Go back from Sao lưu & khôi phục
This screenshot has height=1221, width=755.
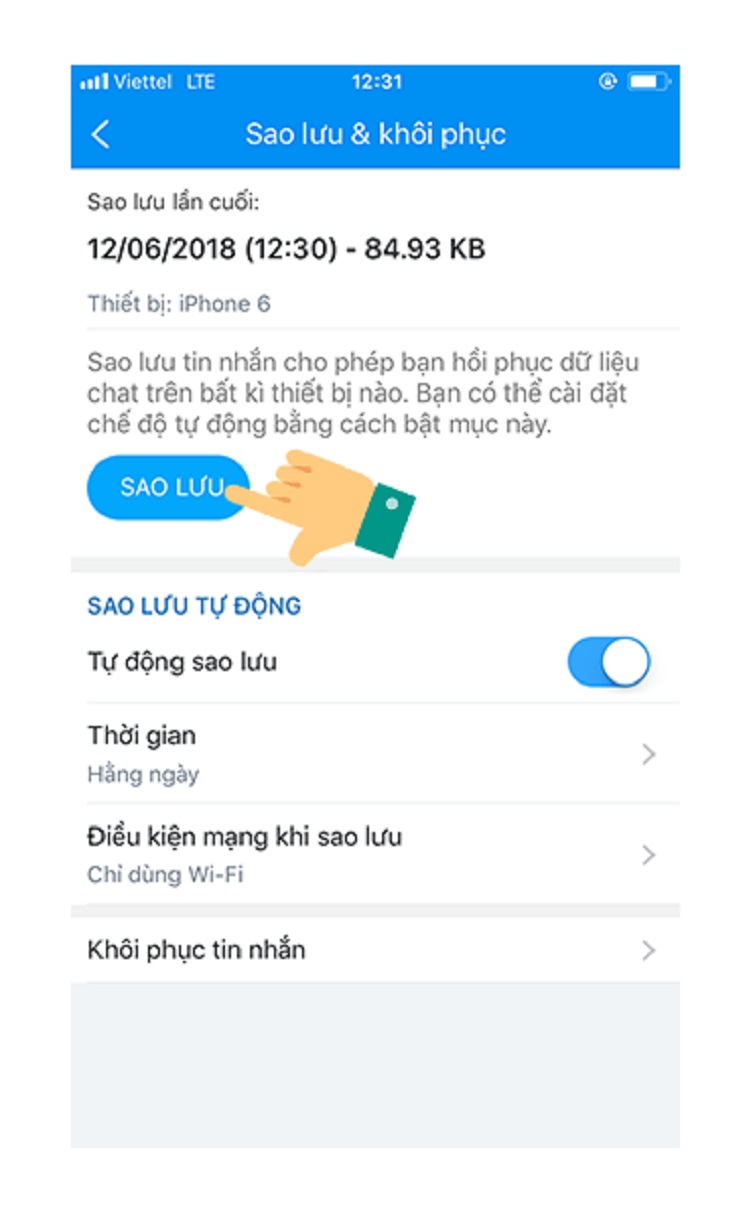pyautogui.click(x=100, y=135)
